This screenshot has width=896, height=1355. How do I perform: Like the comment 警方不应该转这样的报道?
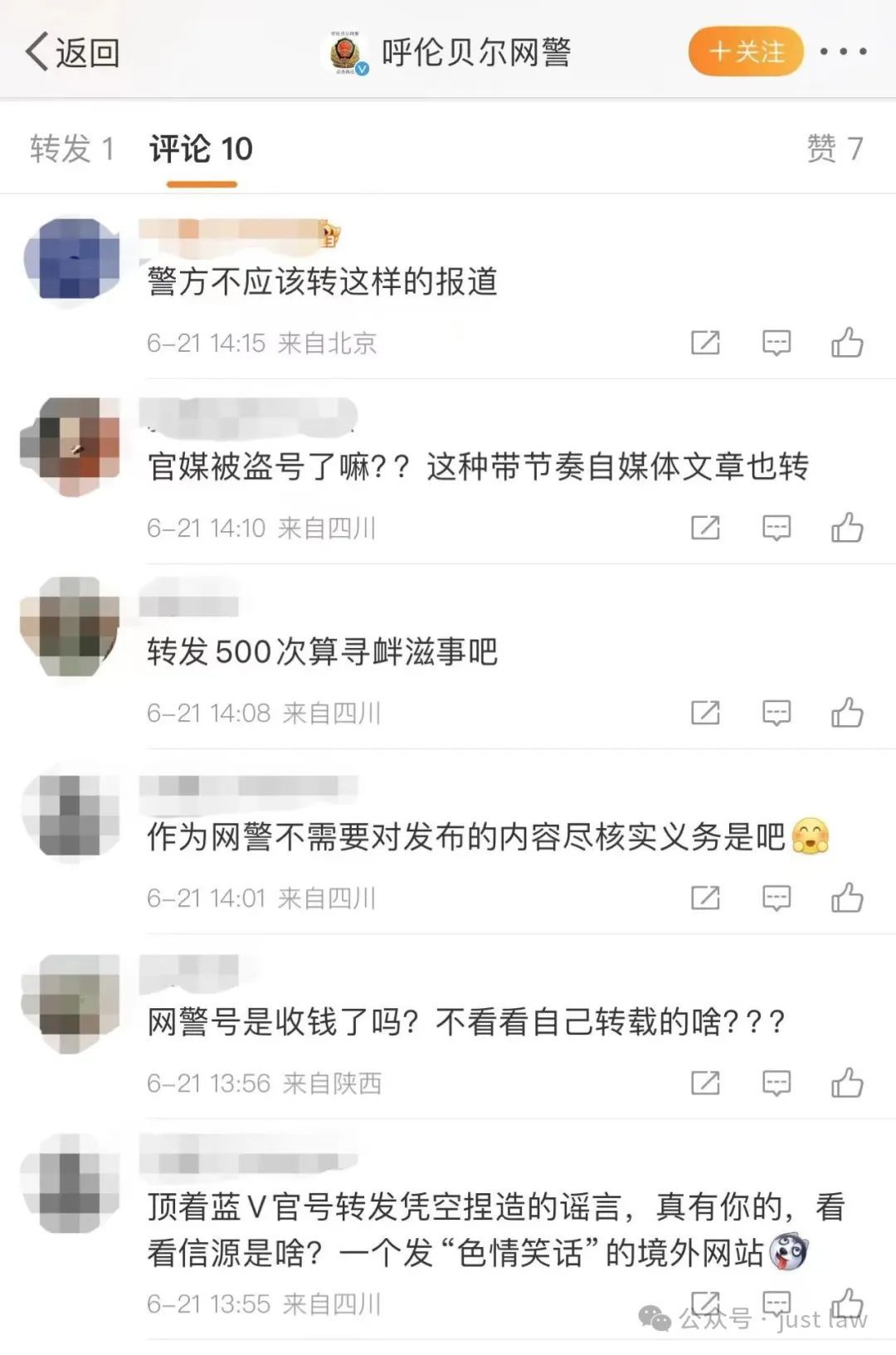coord(847,342)
